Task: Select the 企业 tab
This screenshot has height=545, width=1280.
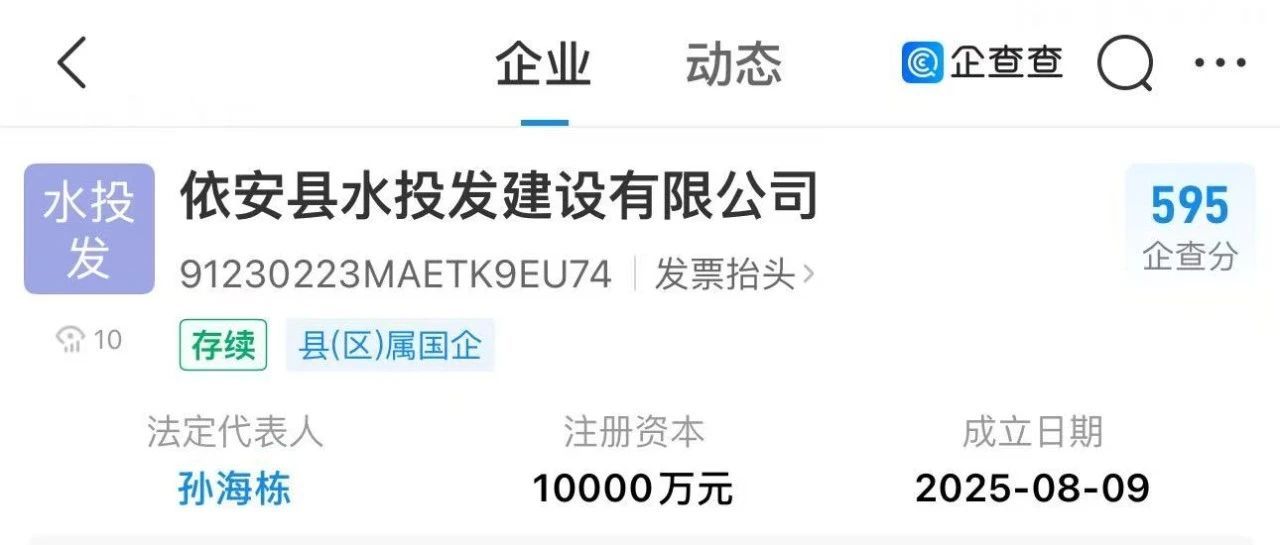Action: (x=543, y=64)
